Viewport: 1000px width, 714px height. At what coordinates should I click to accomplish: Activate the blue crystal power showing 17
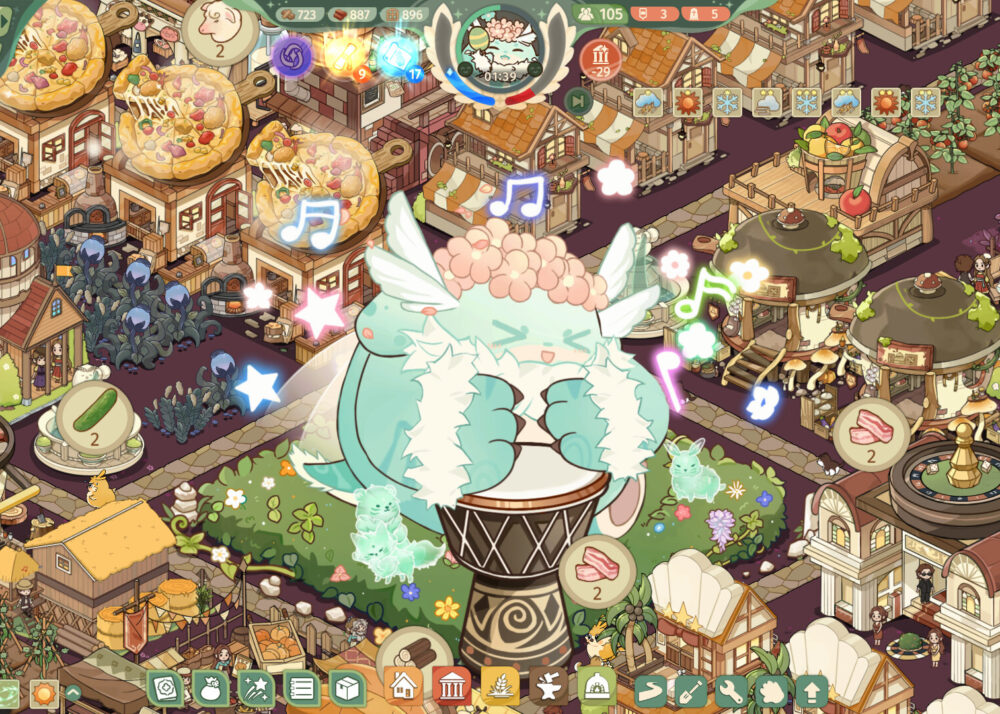click(x=396, y=55)
